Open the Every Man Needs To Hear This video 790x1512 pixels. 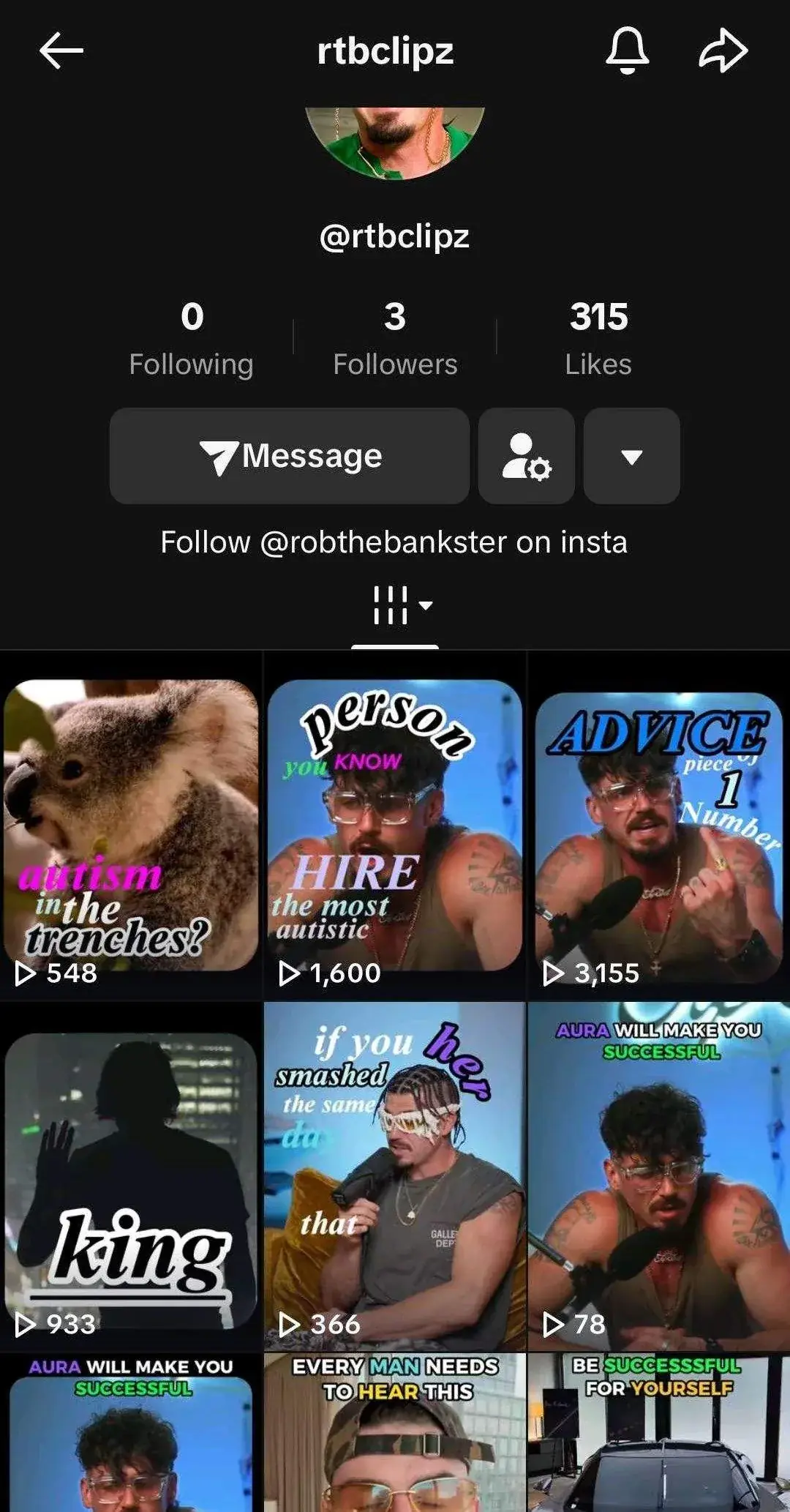395,1434
